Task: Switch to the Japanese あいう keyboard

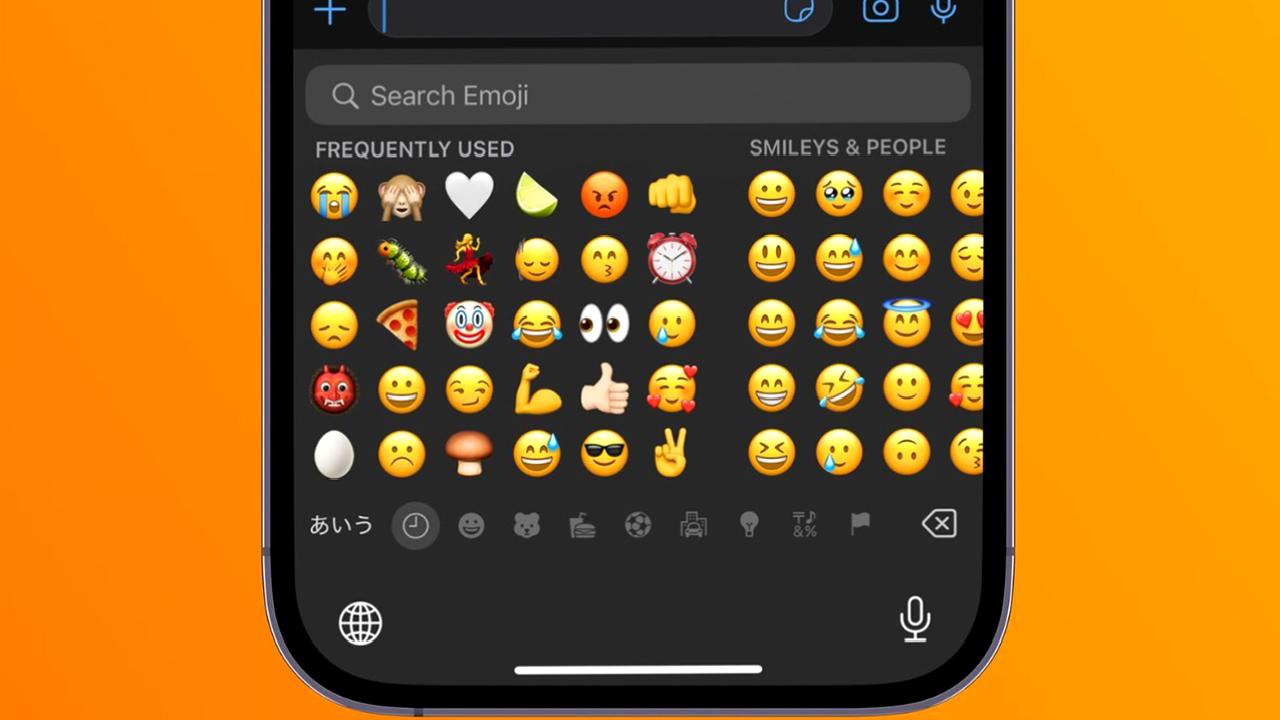Action: click(x=341, y=525)
